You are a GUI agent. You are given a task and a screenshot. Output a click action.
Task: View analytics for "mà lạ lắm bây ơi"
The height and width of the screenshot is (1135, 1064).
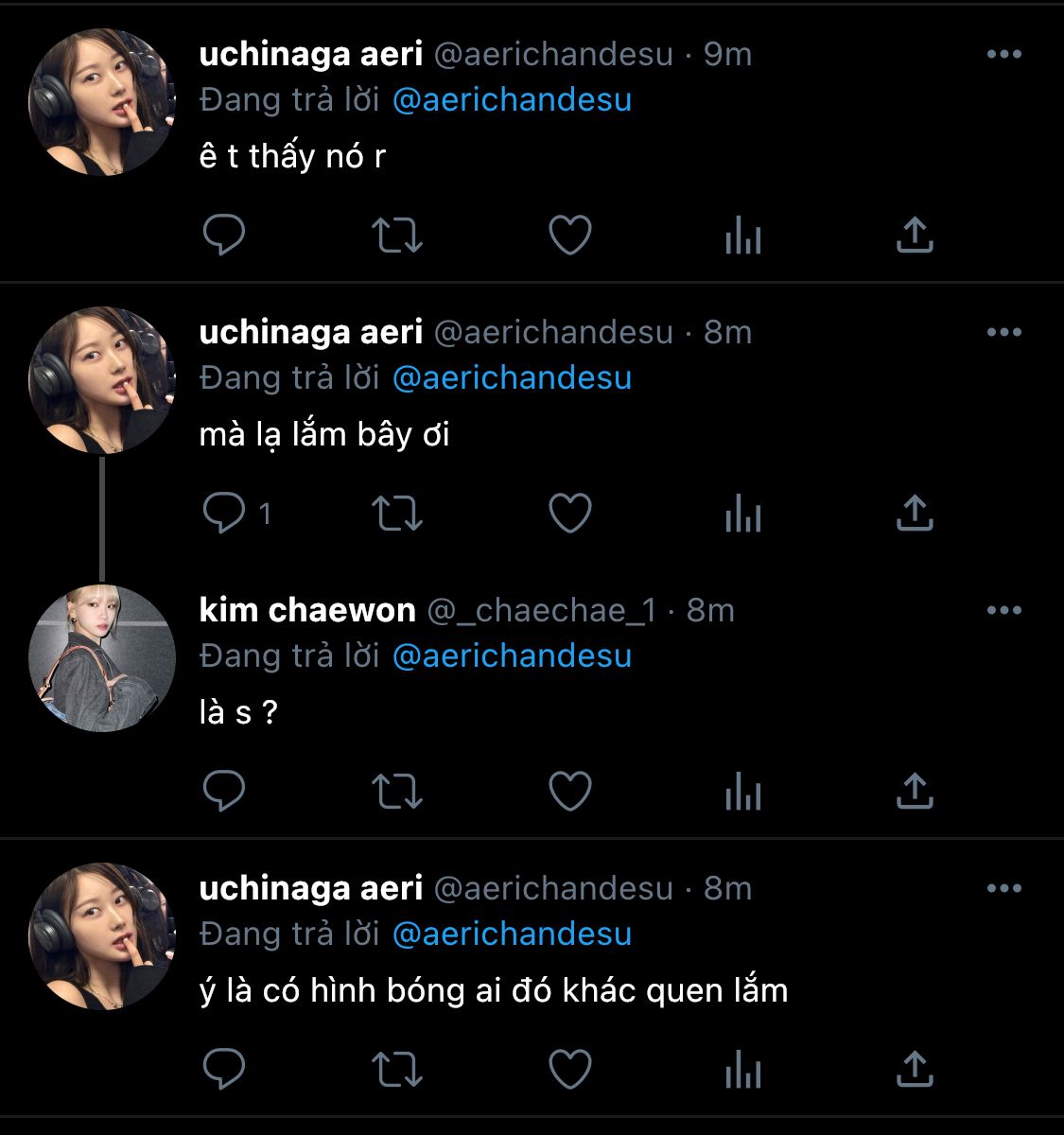pyautogui.click(x=742, y=514)
